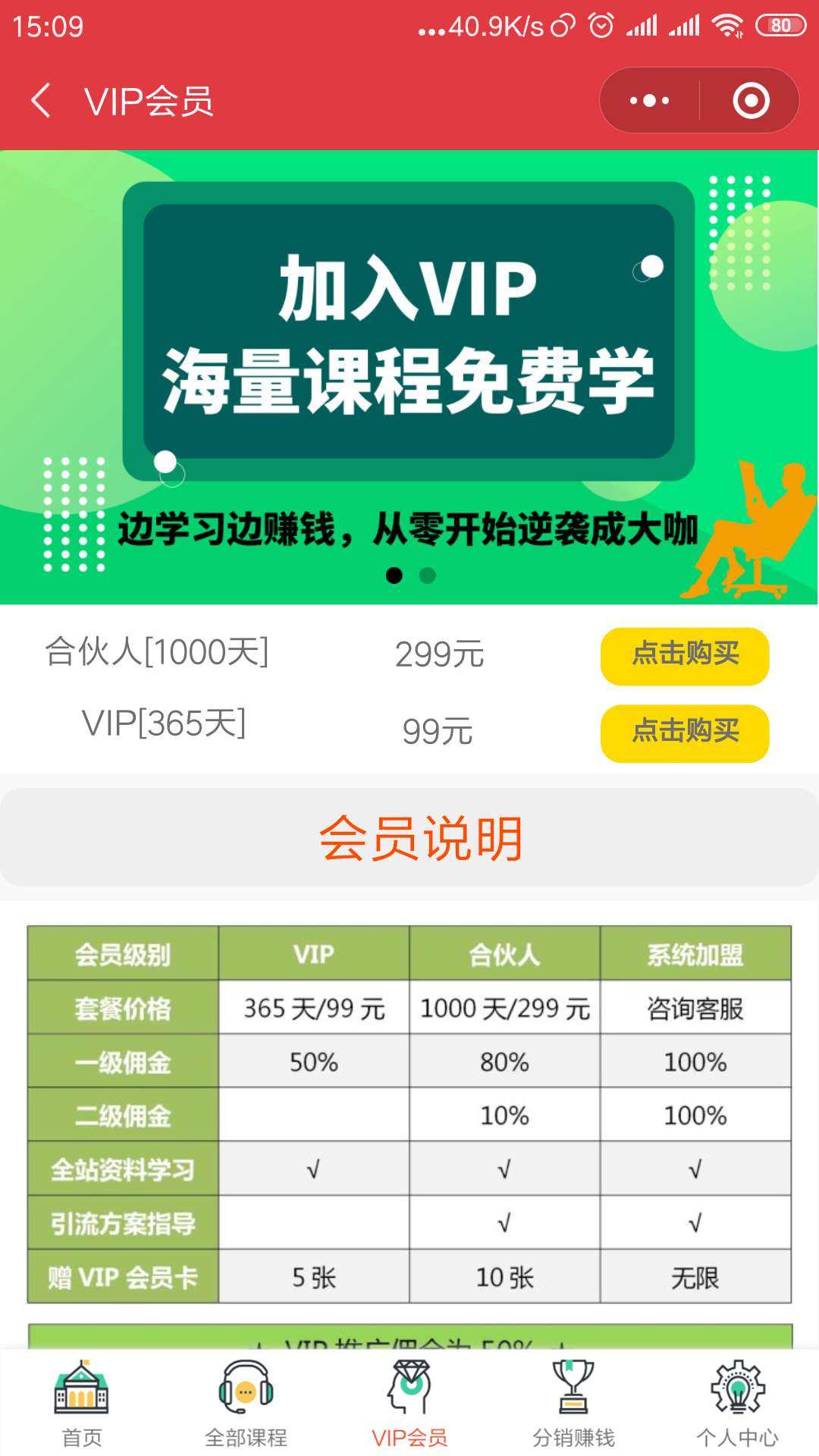Jump to the second banner slide dot
This screenshot has height=1456, width=819.
(x=428, y=576)
